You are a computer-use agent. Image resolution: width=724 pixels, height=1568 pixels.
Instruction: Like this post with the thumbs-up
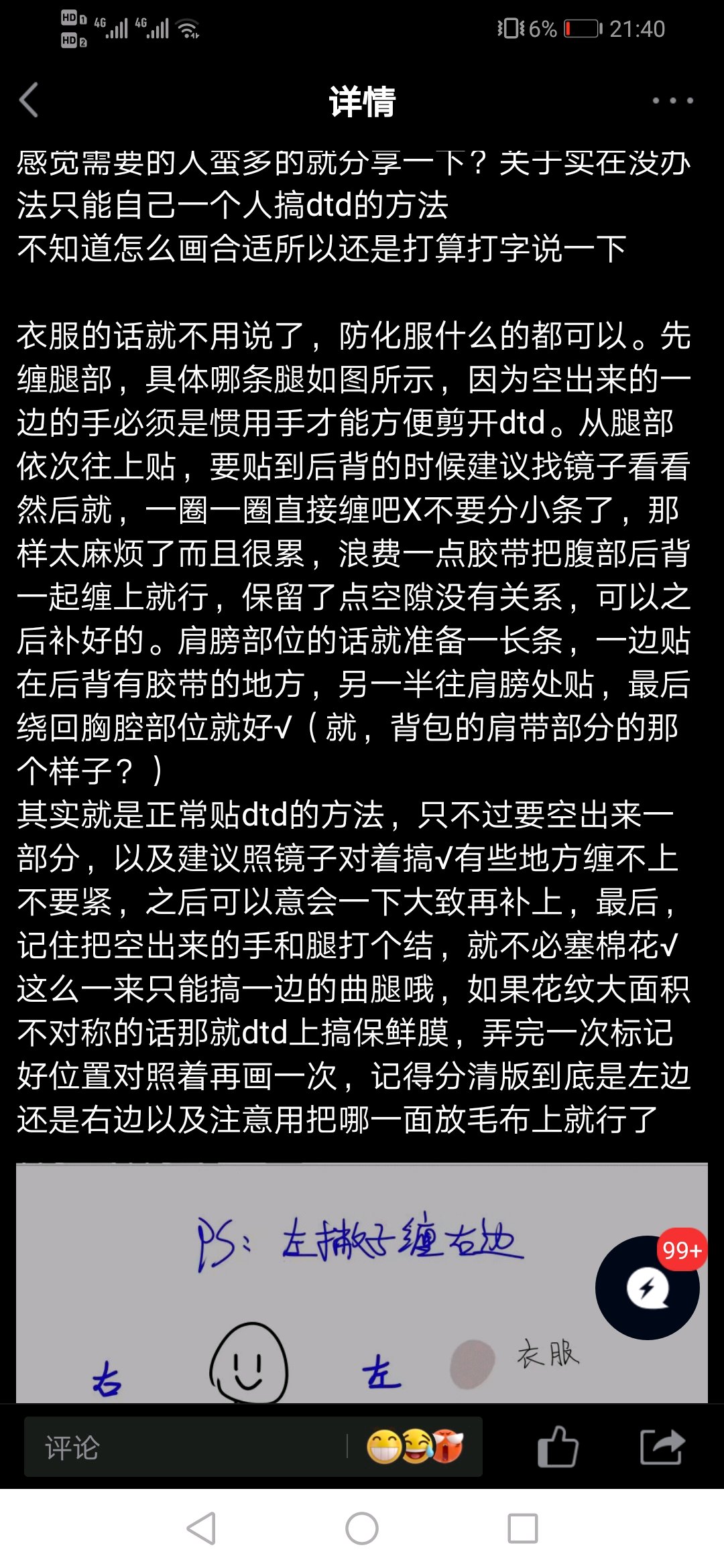pyautogui.click(x=558, y=1446)
